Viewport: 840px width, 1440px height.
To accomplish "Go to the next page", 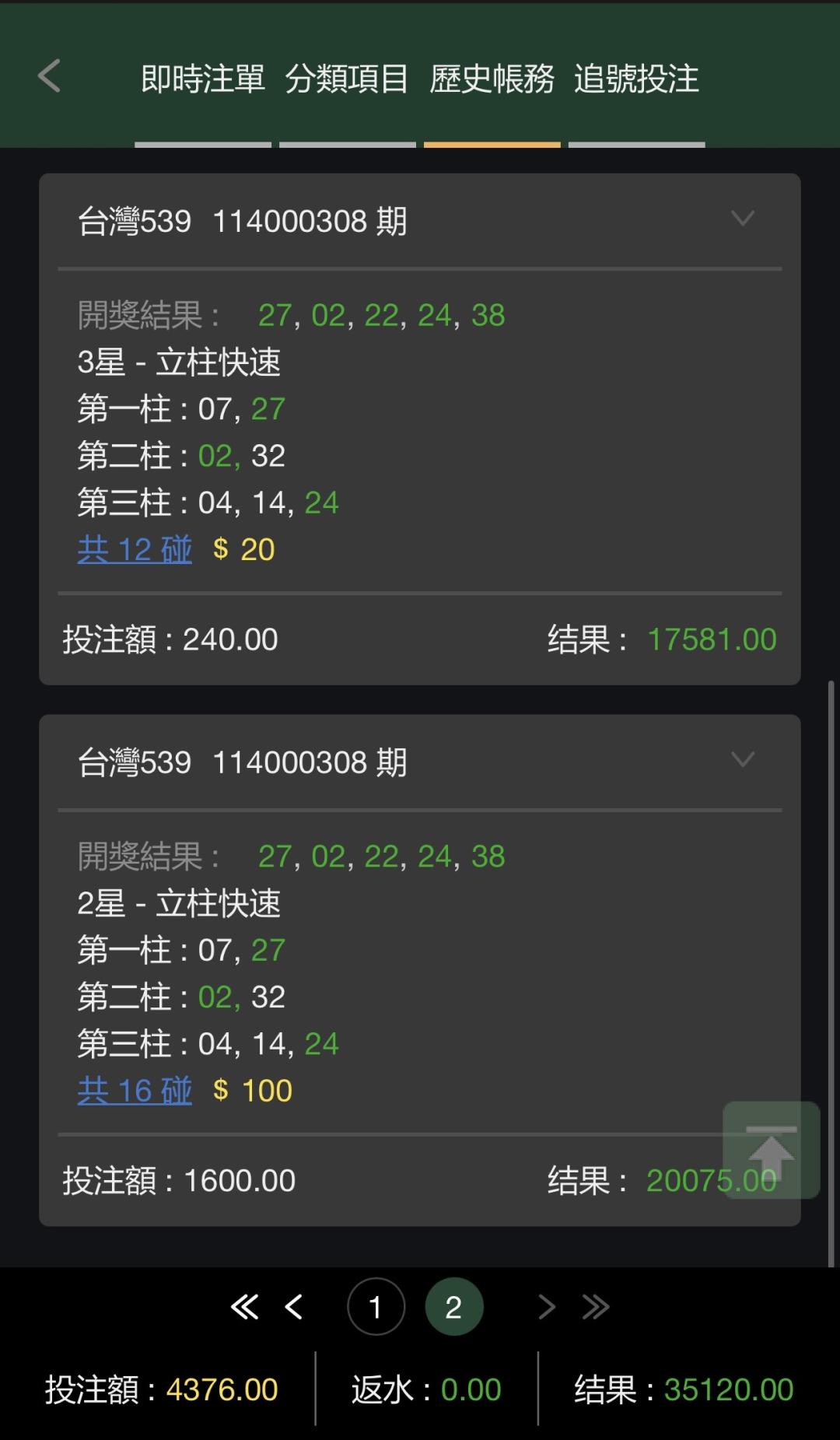I will pyautogui.click(x=546, y=1307).
